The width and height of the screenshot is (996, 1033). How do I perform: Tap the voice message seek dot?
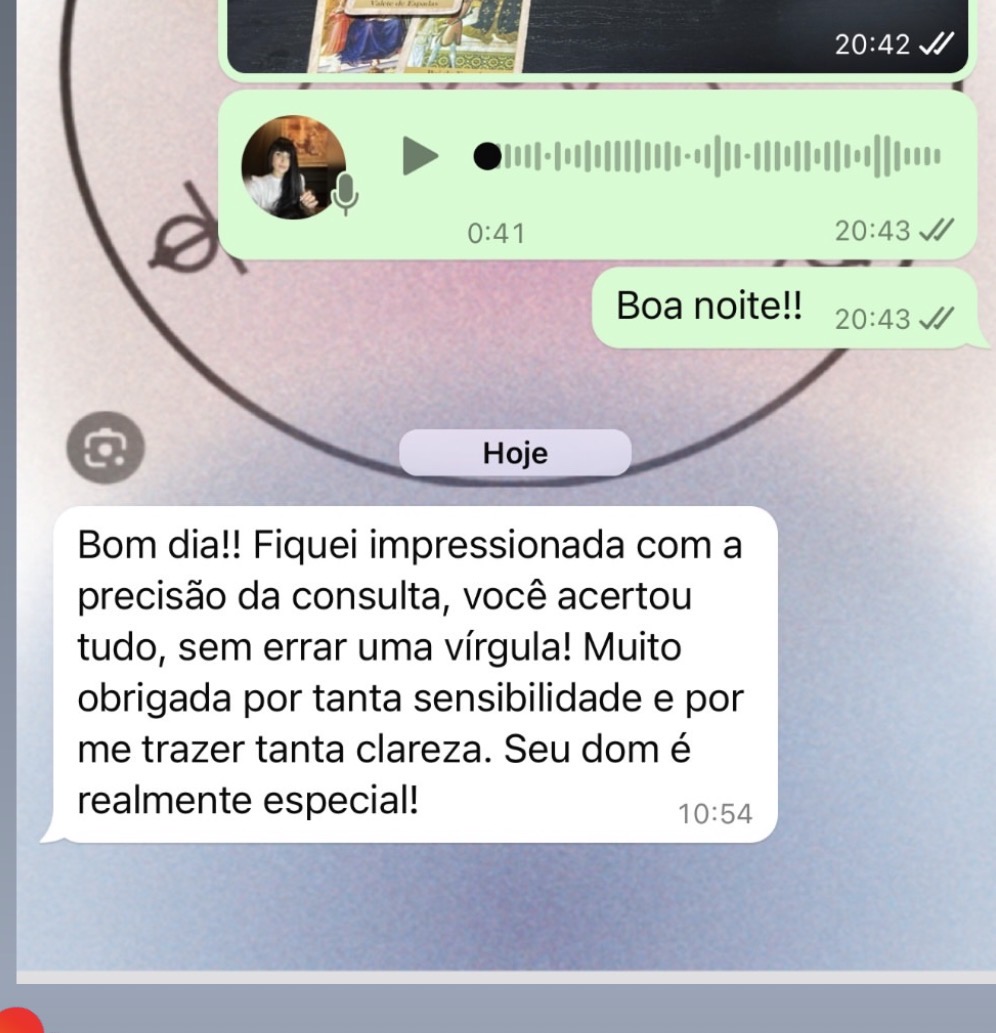[487, 156]
